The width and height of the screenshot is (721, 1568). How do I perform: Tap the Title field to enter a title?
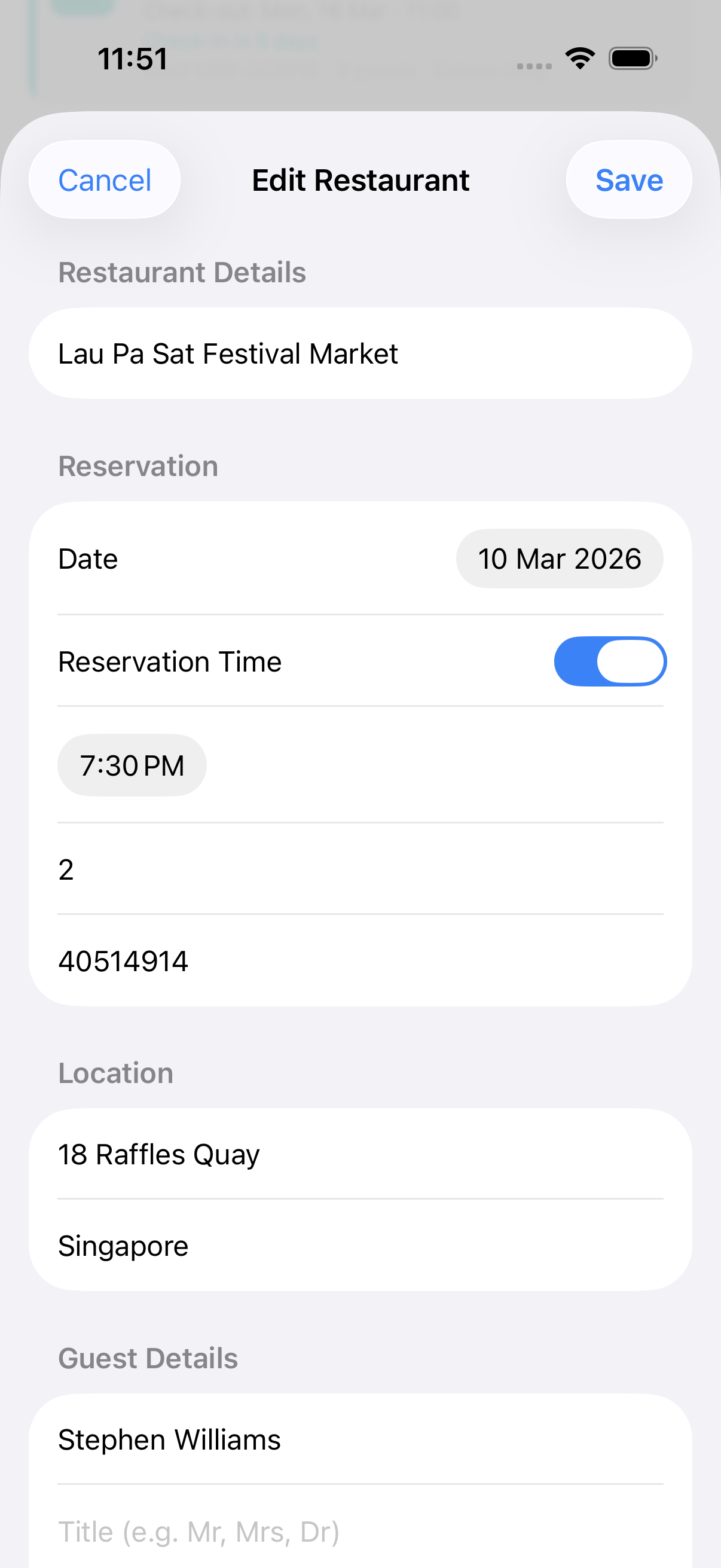point(359,1532)
